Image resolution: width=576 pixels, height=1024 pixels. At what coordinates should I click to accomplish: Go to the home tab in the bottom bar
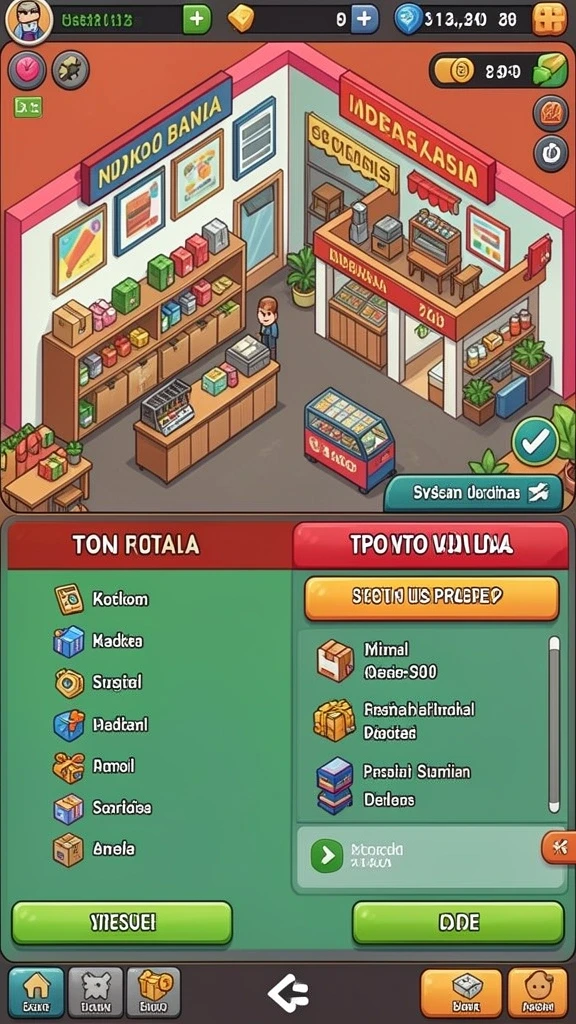[36, 993]
